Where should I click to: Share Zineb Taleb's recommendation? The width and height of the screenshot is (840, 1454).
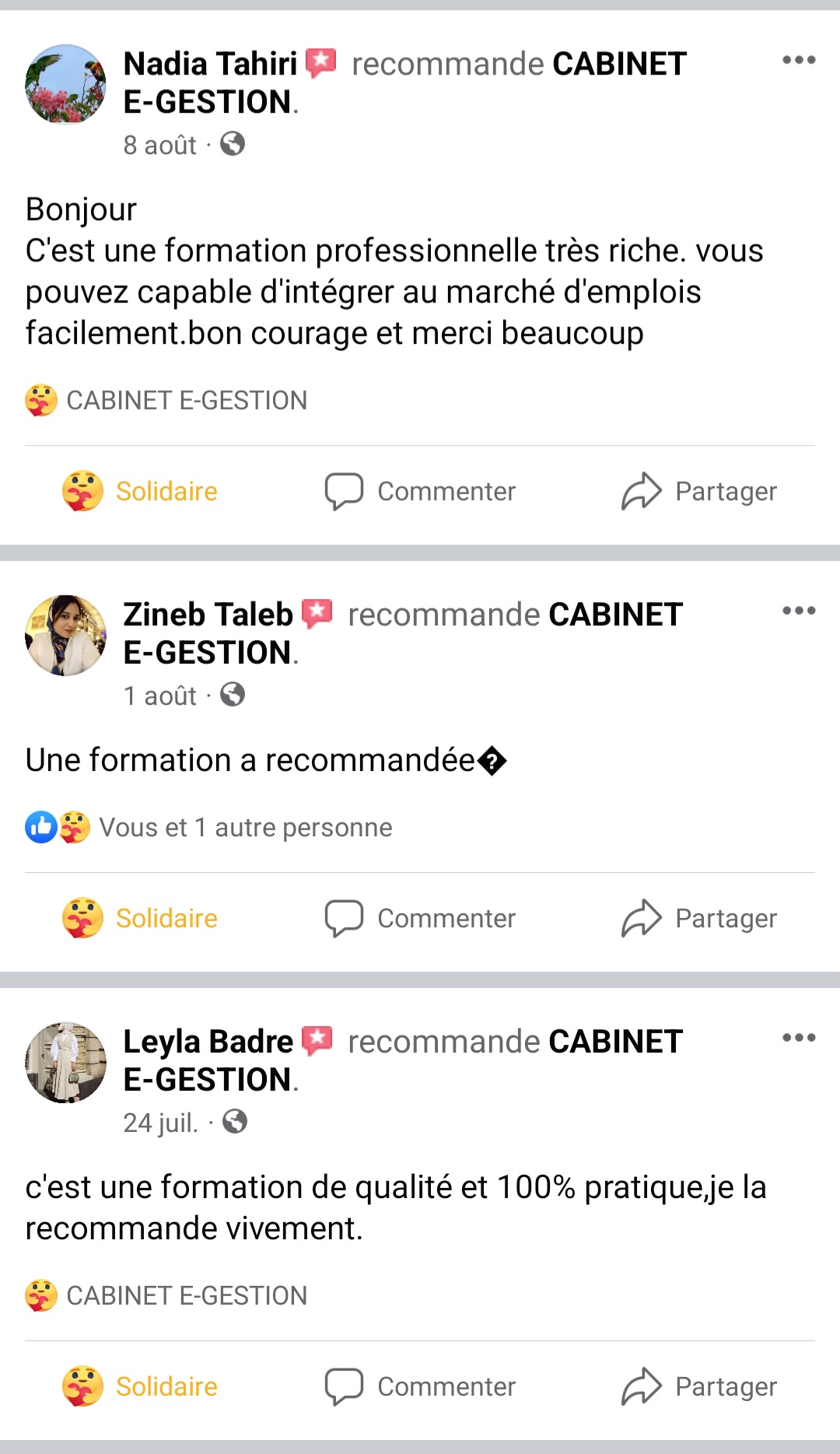pyautogui.click(x=699, y=919)
